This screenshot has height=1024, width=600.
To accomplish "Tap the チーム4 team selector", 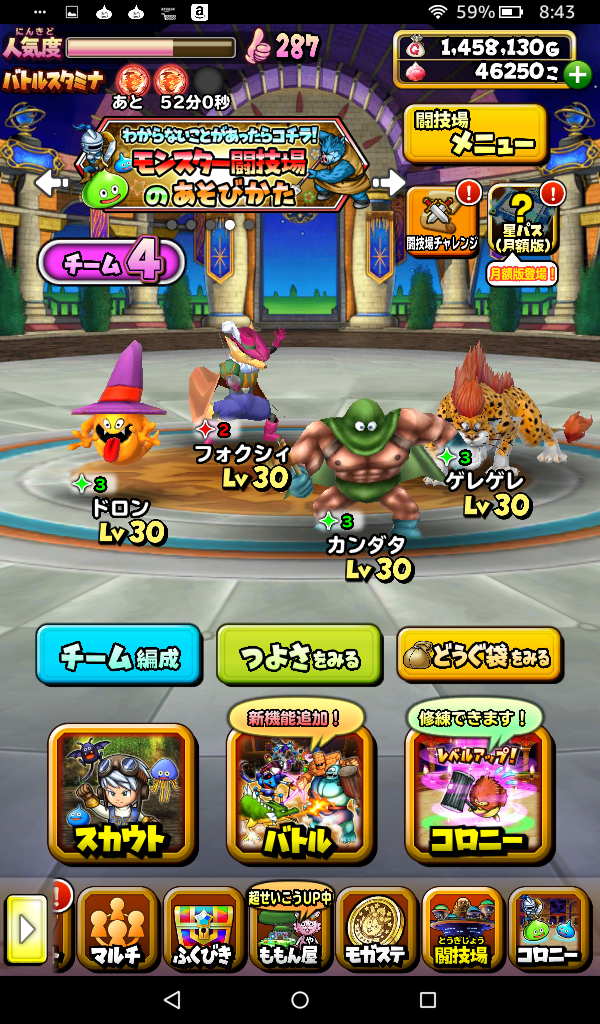I will tap(111, 264).
